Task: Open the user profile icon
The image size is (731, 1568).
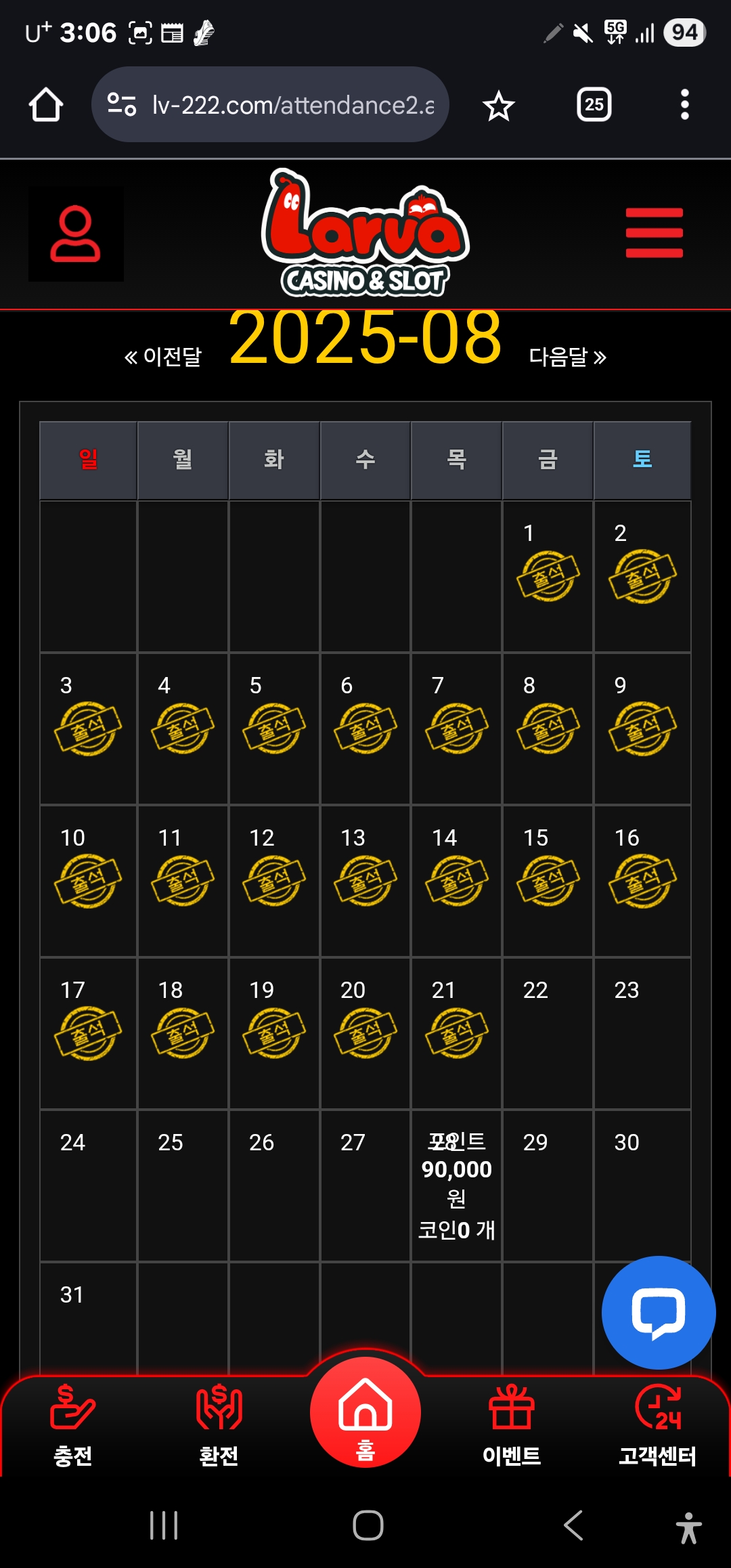Action: (x=75, y=234)
